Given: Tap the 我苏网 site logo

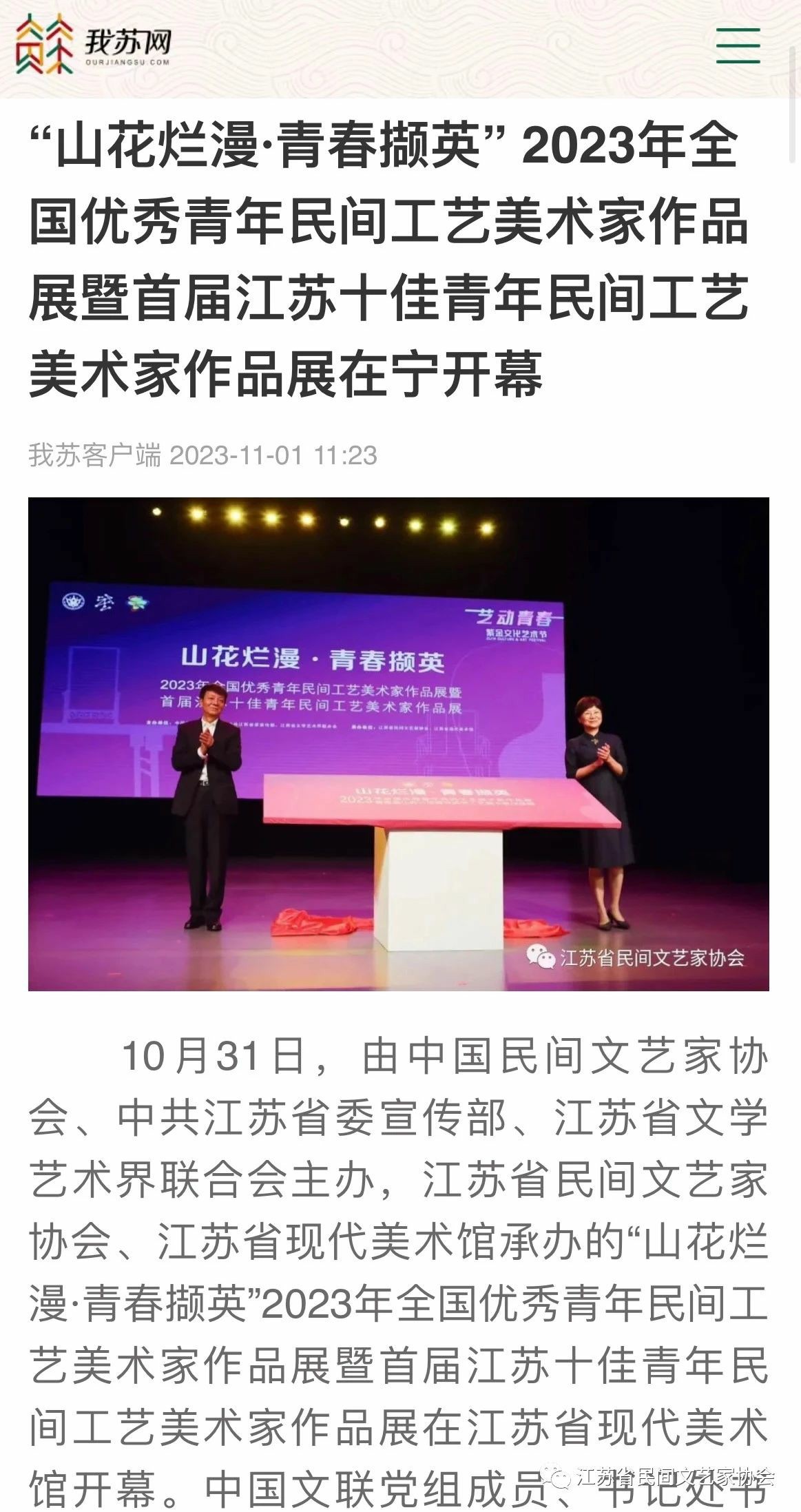Looking at the screenshot, I should coord(94,45).
